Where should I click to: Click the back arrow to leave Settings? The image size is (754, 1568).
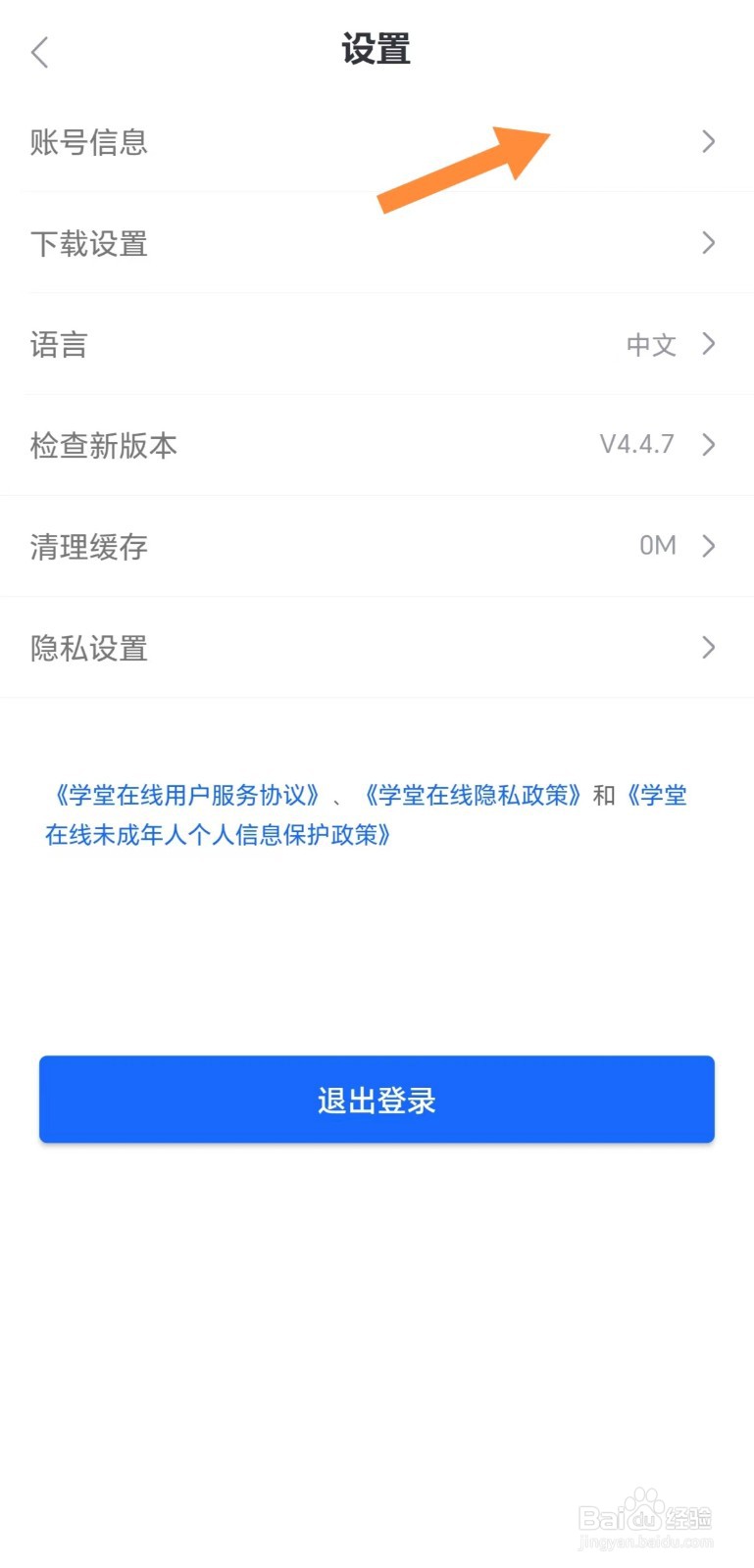(39, 53)
